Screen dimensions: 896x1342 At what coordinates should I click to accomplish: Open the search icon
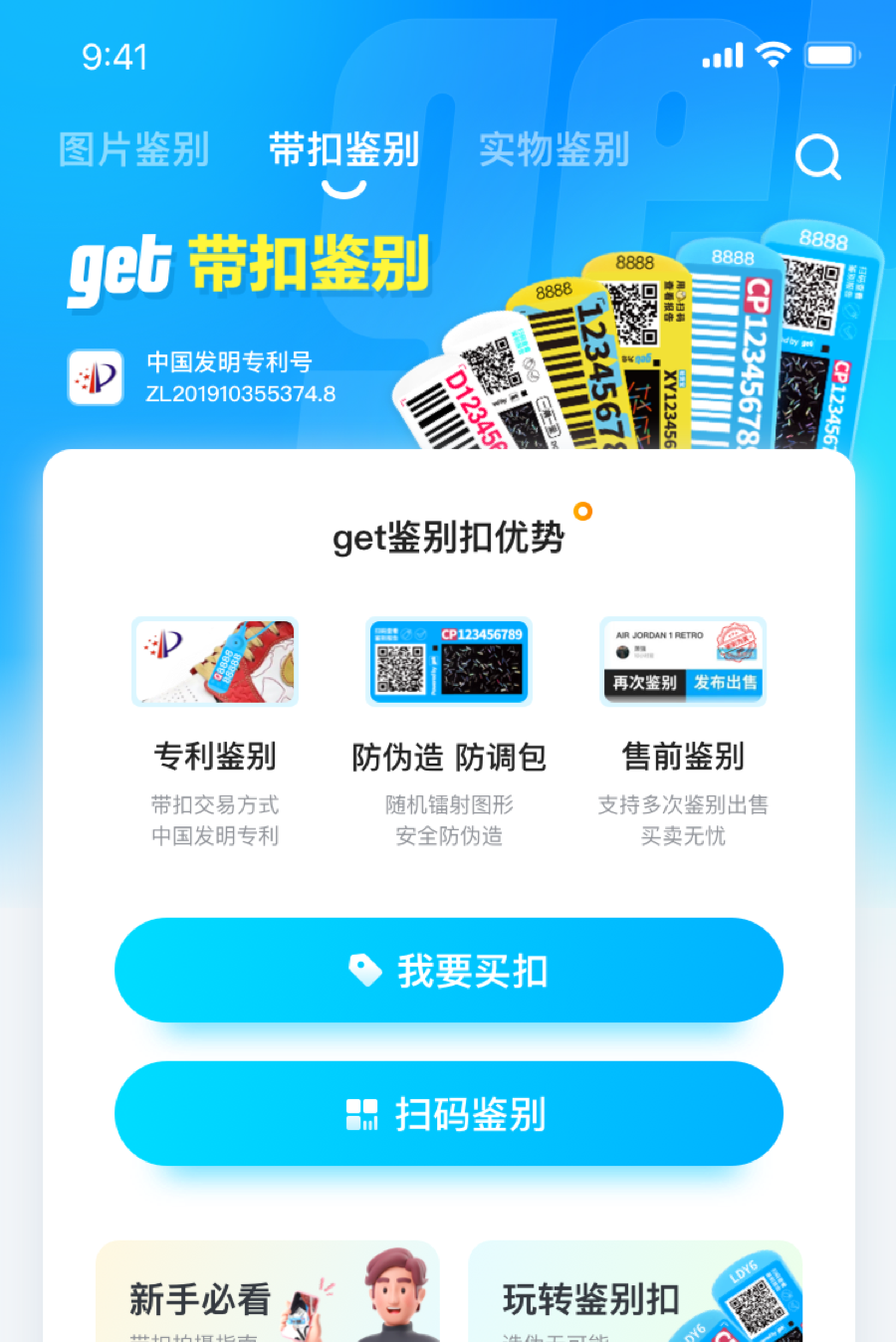pos(818,156)
